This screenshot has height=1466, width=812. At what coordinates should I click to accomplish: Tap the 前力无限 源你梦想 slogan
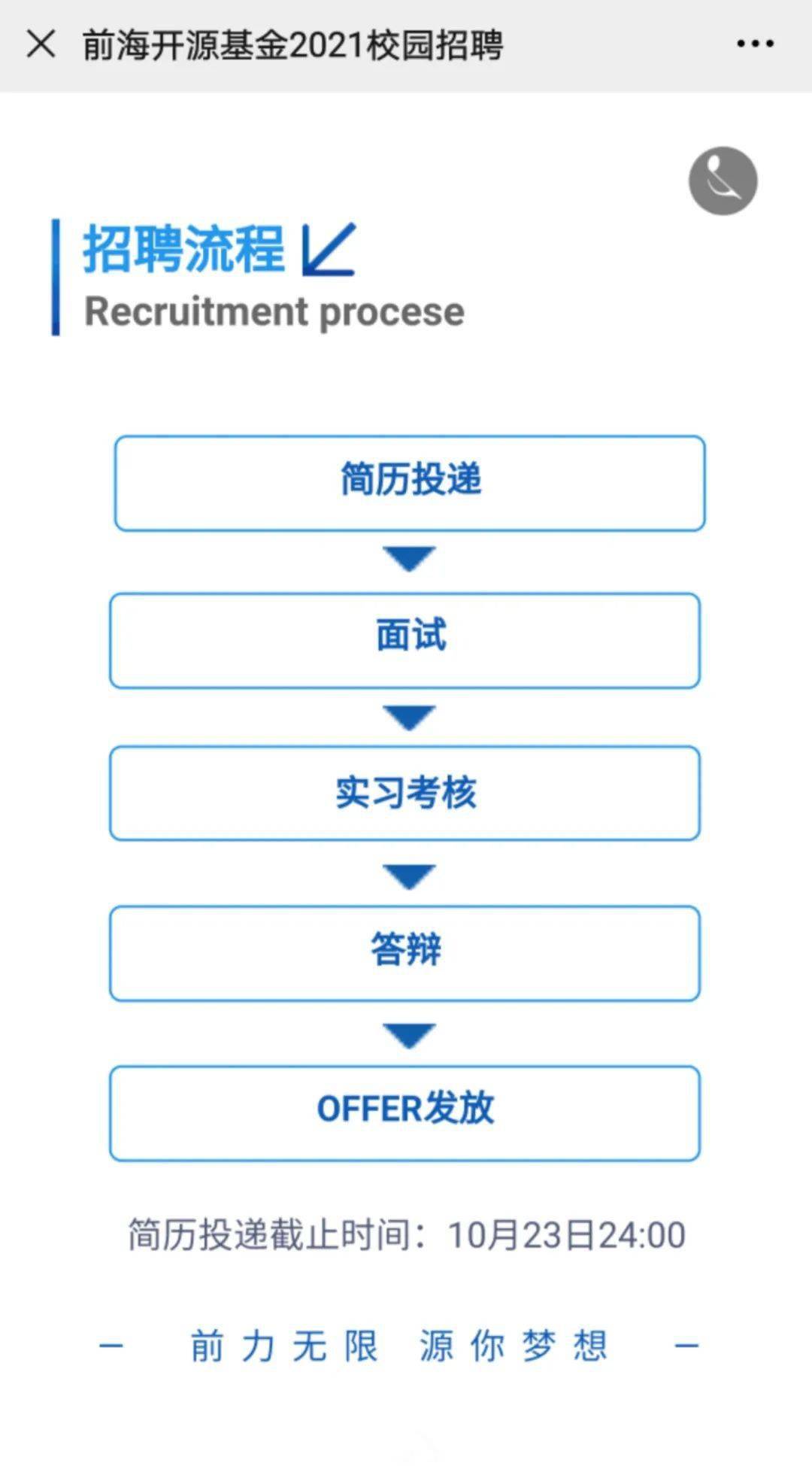point(398,1345)
